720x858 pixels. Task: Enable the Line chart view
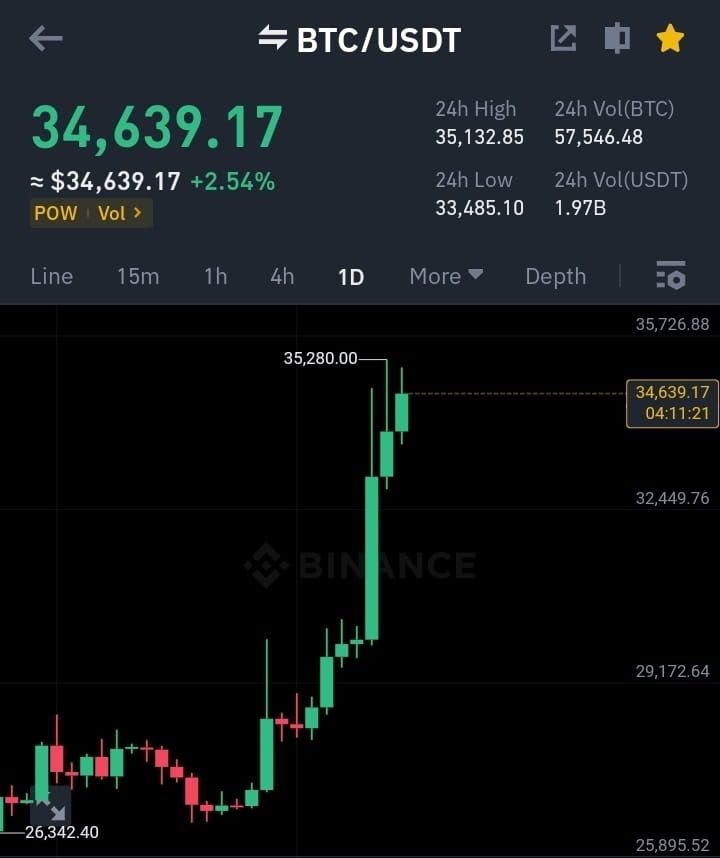51,276
